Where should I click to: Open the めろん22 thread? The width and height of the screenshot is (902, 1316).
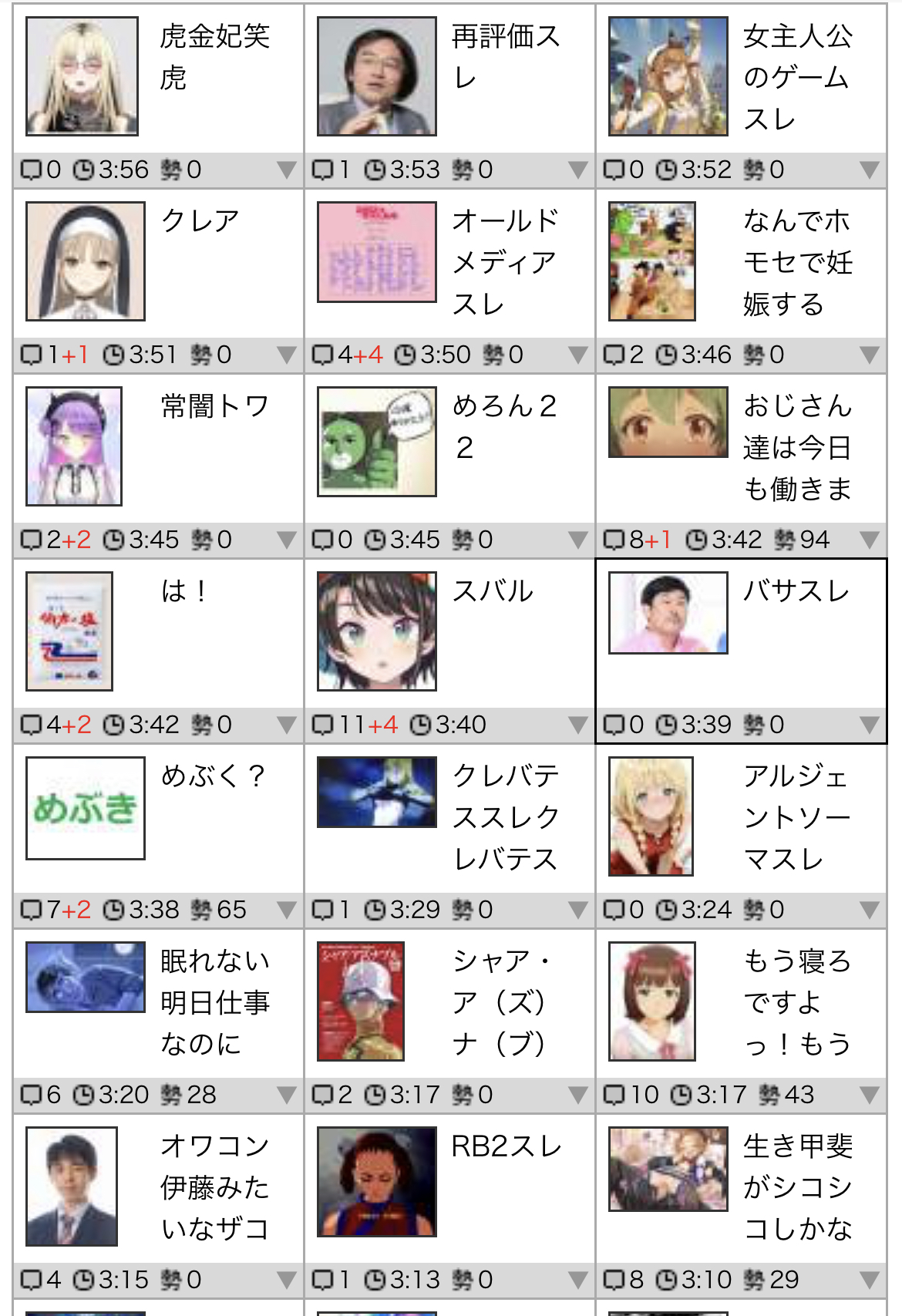pos(504,426)
